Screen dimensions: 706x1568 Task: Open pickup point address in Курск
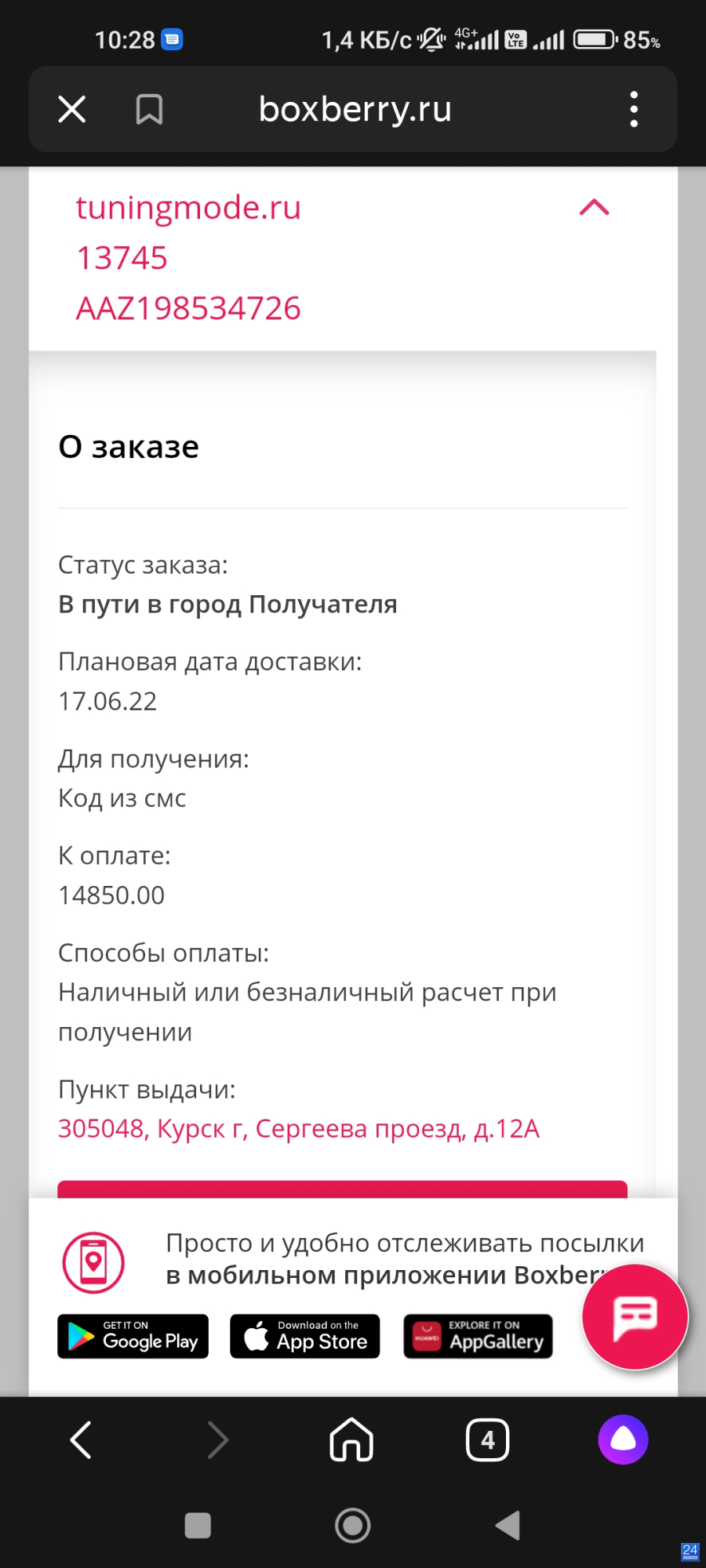[x=299, y=1129]
